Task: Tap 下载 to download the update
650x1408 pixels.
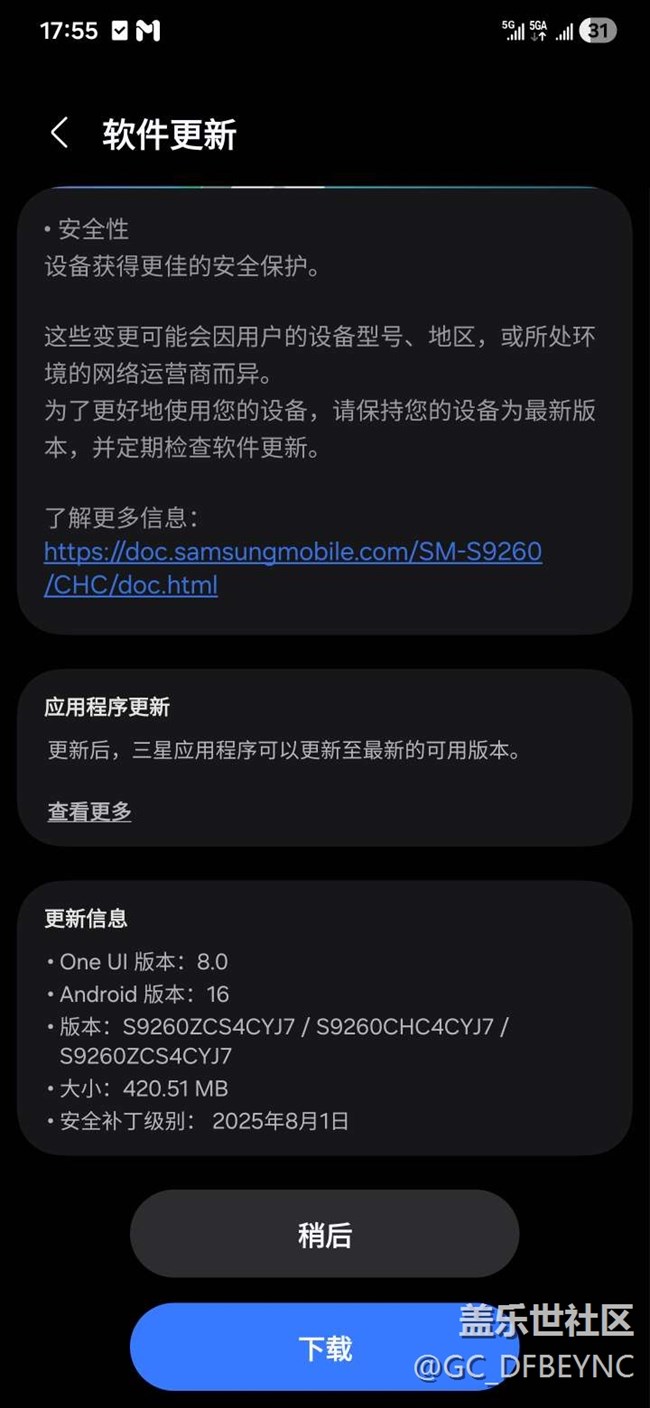Action: click(324, 1347)
